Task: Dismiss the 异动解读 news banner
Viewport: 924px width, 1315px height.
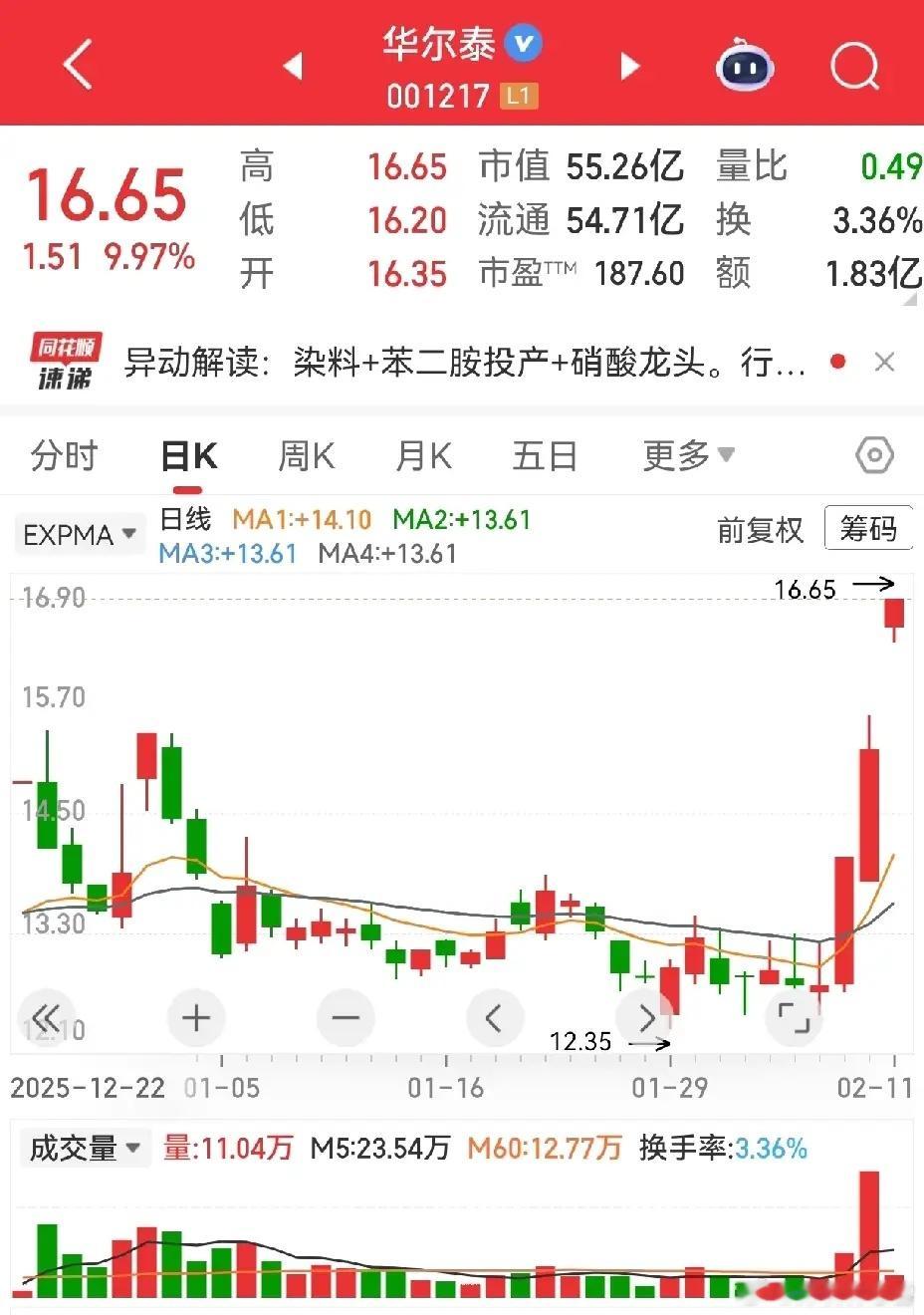Action: 884,363
